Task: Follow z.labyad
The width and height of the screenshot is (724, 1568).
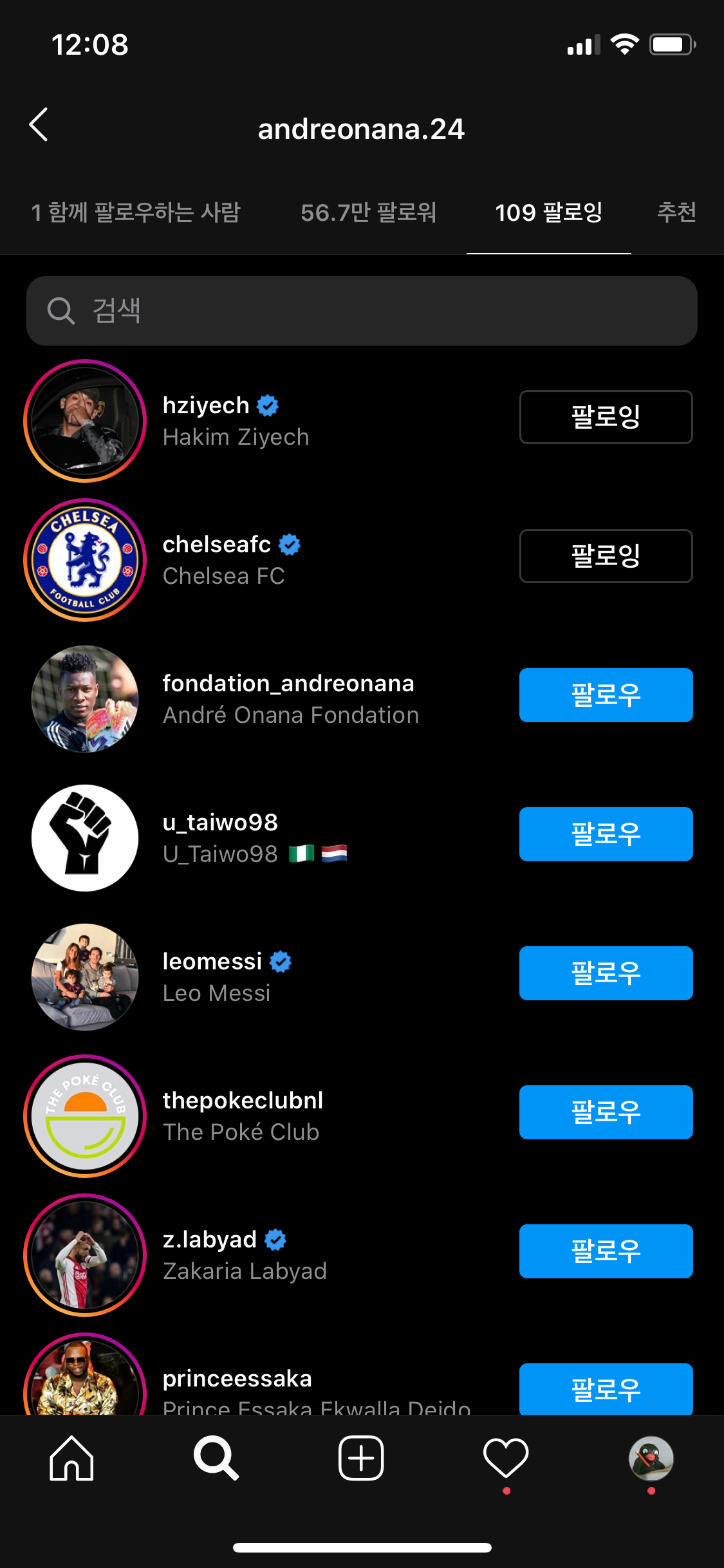Action: point(606,1251)
